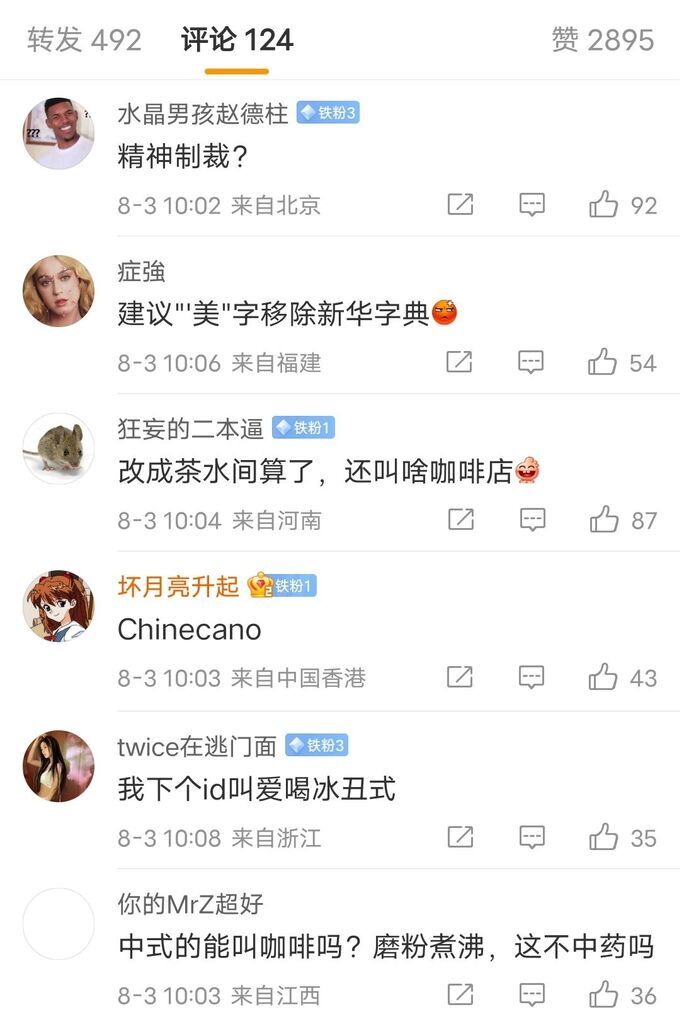Like twice在逃门面's comment

coord(604,837)
